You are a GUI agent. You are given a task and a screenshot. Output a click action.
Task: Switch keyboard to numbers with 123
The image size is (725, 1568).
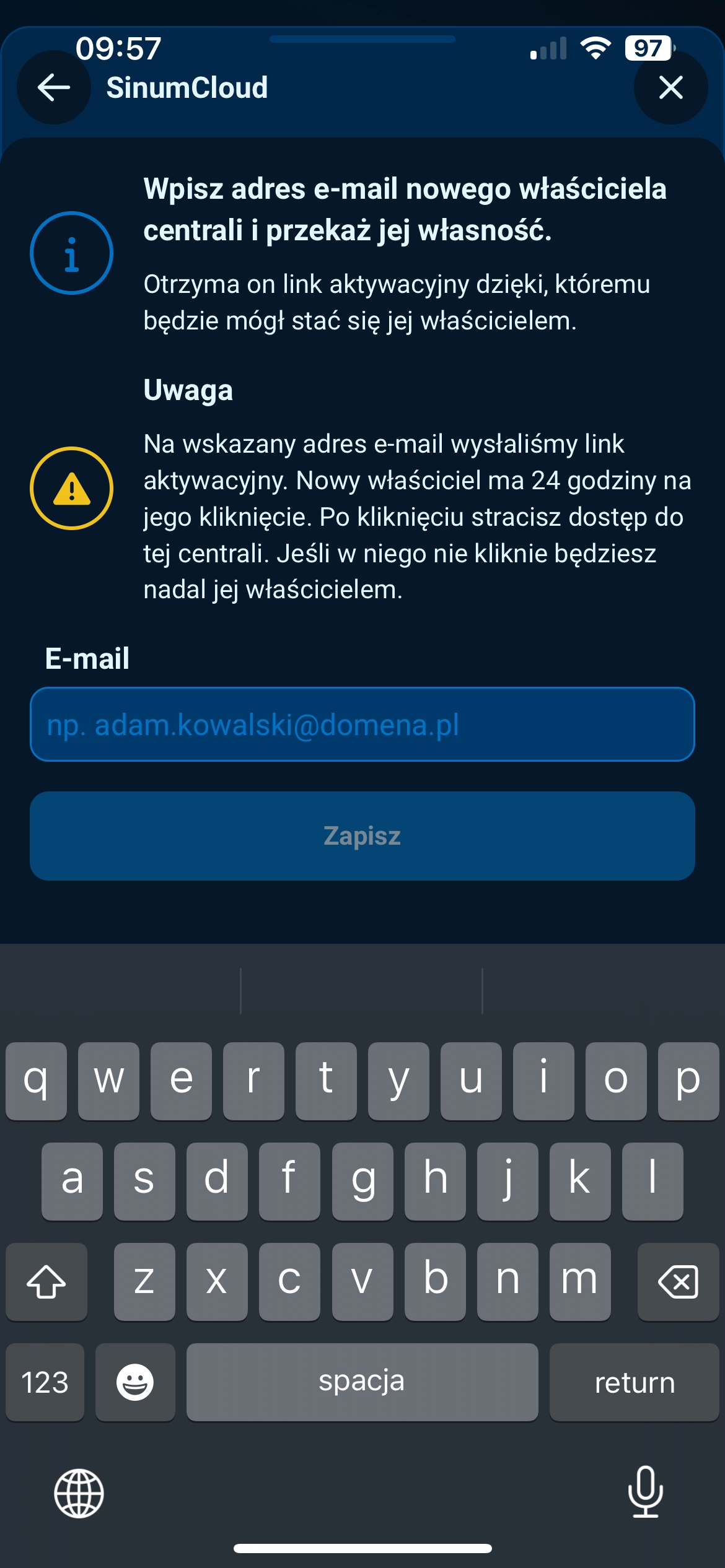point(45,1382)
